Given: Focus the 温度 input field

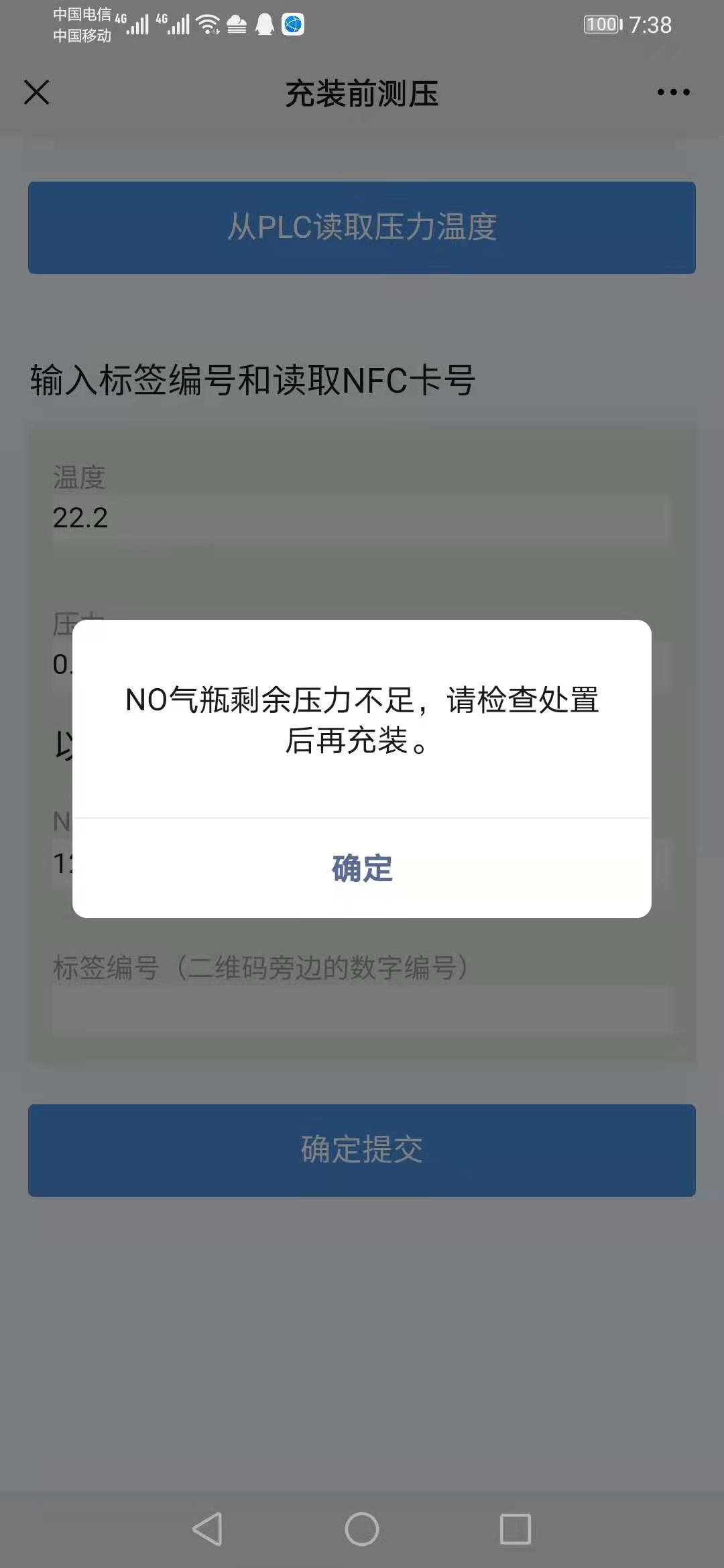Looking at the screenshot, I should [362, 518].
